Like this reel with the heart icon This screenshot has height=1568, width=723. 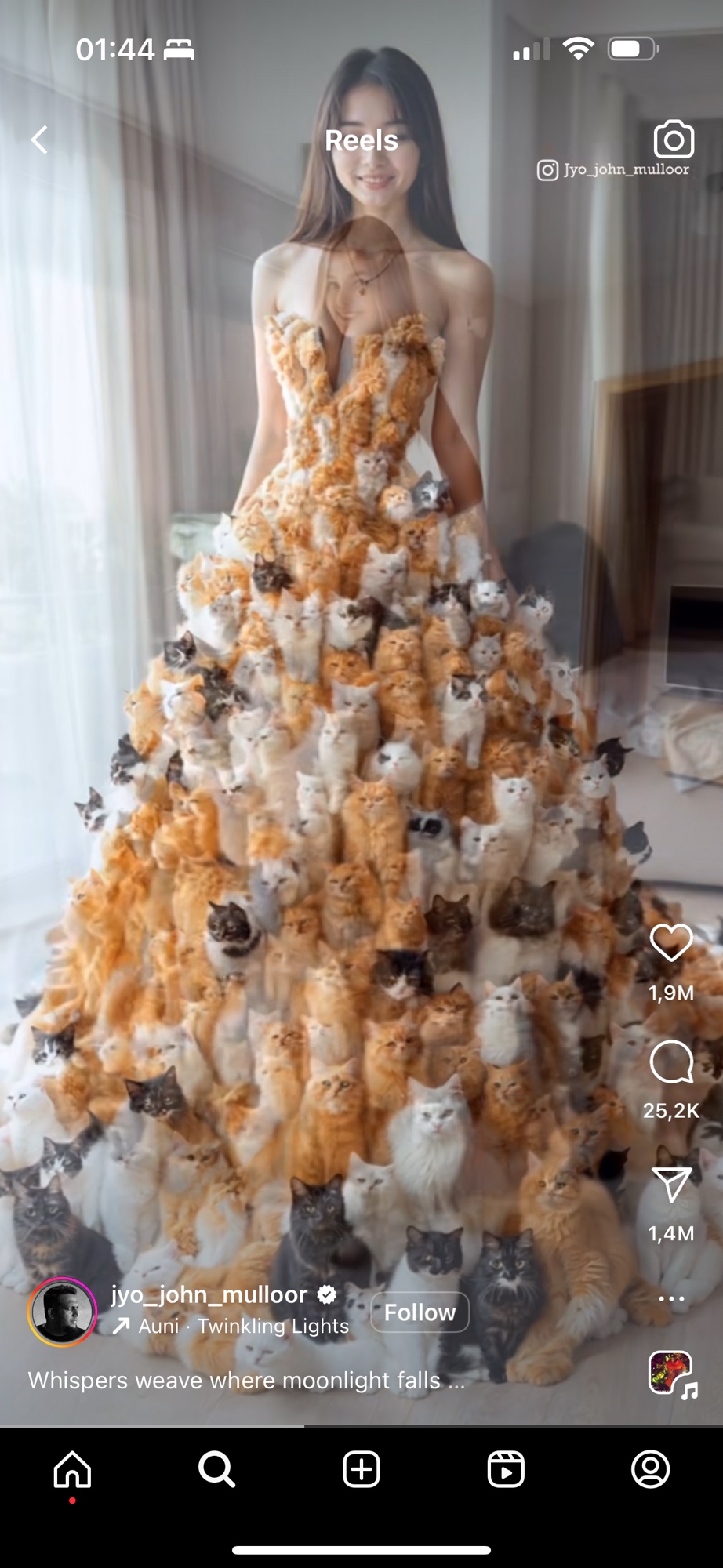pyautogui.click(x=671, y=943)
